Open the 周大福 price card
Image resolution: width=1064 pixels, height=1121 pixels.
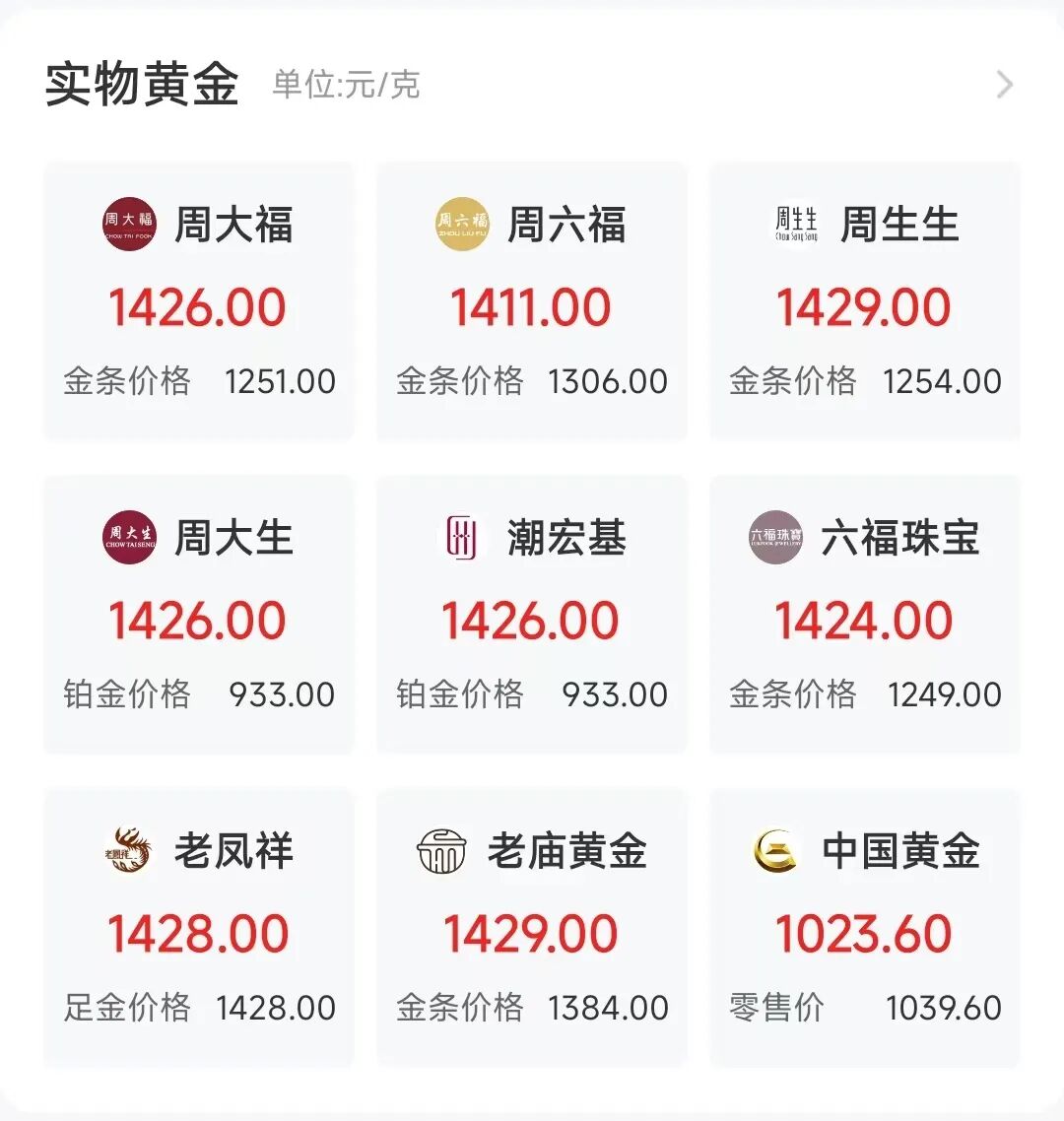tap(198, 300)
